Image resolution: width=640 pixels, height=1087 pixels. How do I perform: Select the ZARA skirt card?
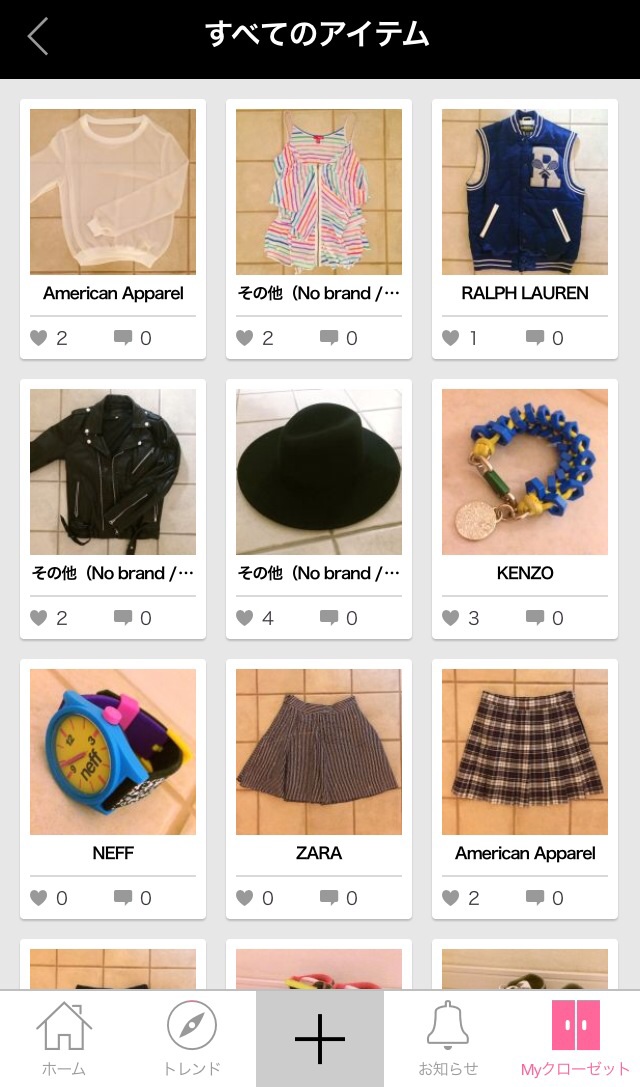pos(319,752)
